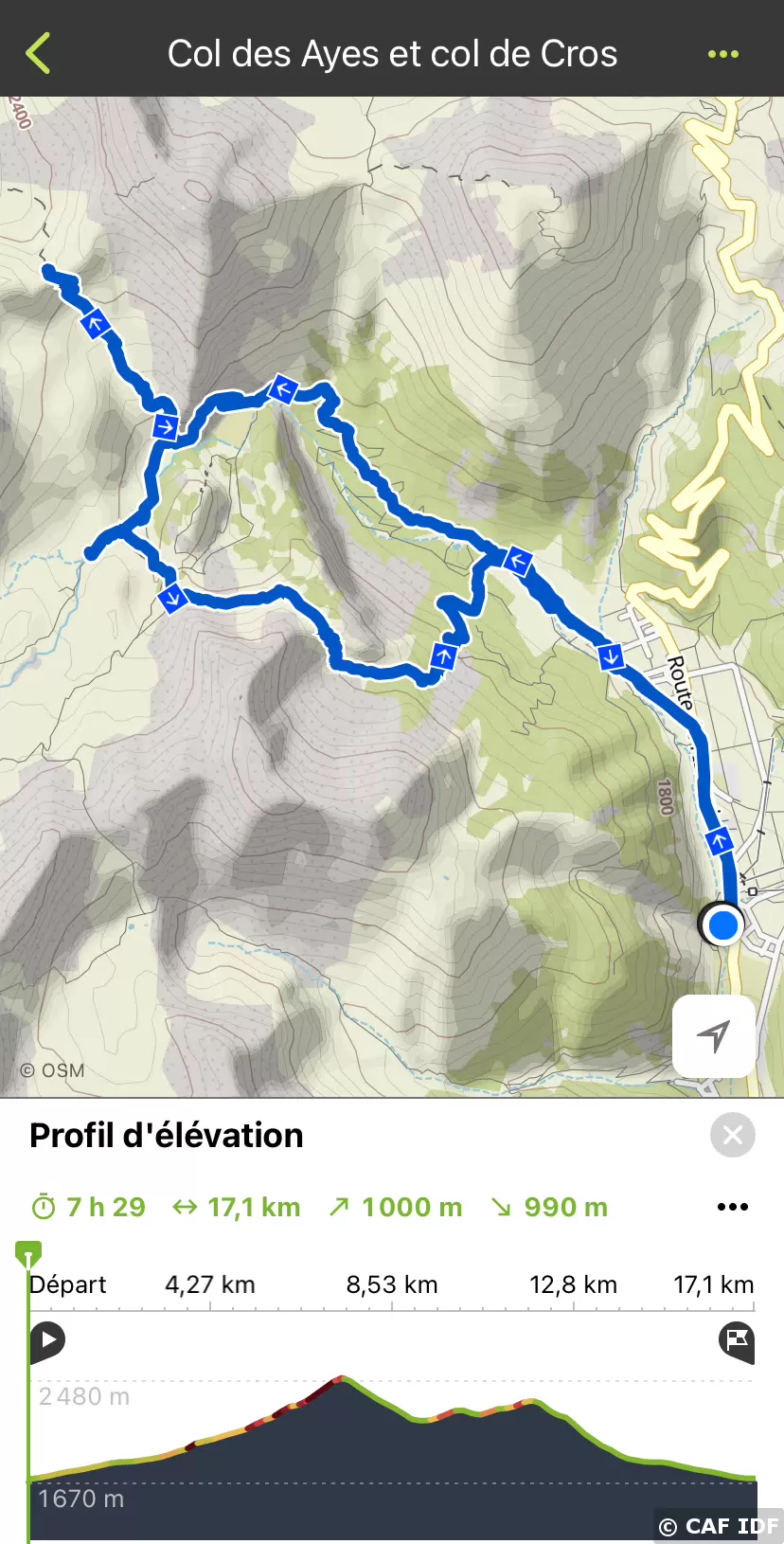Open more options for elevation stats
Image resolution: width=784 pixels, height=1544 pixels.
pyautogui.click(x=733, y=1207)
